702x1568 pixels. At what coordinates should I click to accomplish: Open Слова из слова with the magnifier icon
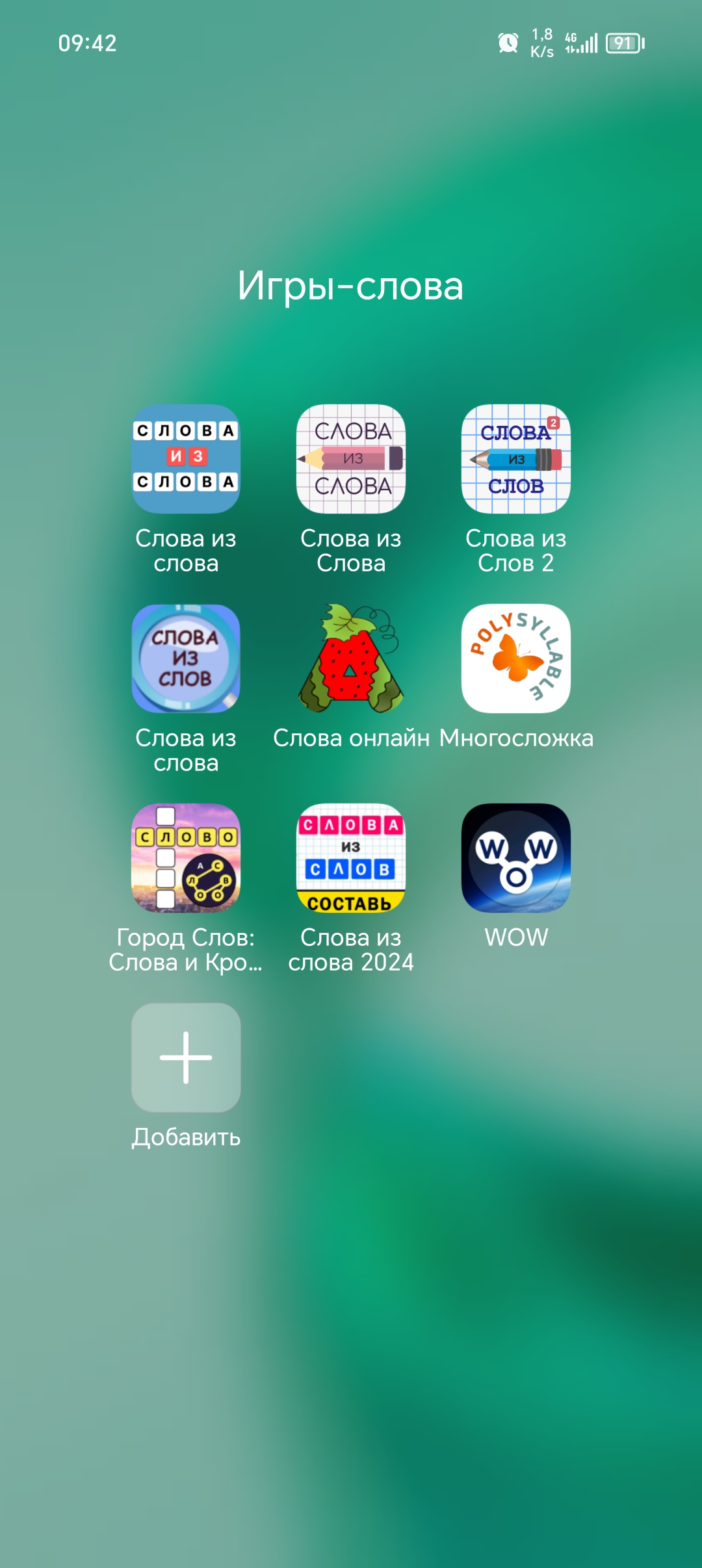tap(186, 659)
